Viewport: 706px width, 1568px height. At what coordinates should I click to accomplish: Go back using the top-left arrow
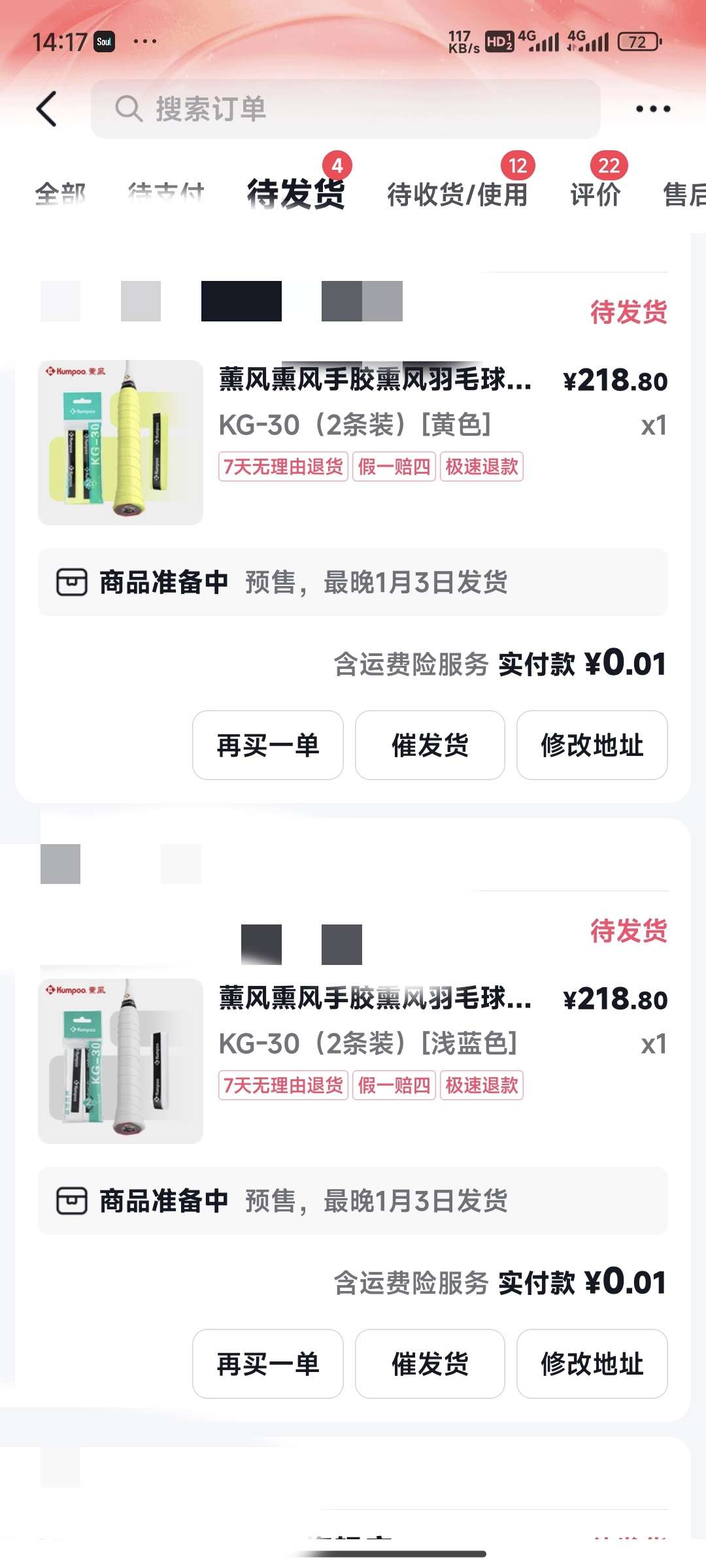(x=47, y=108)
